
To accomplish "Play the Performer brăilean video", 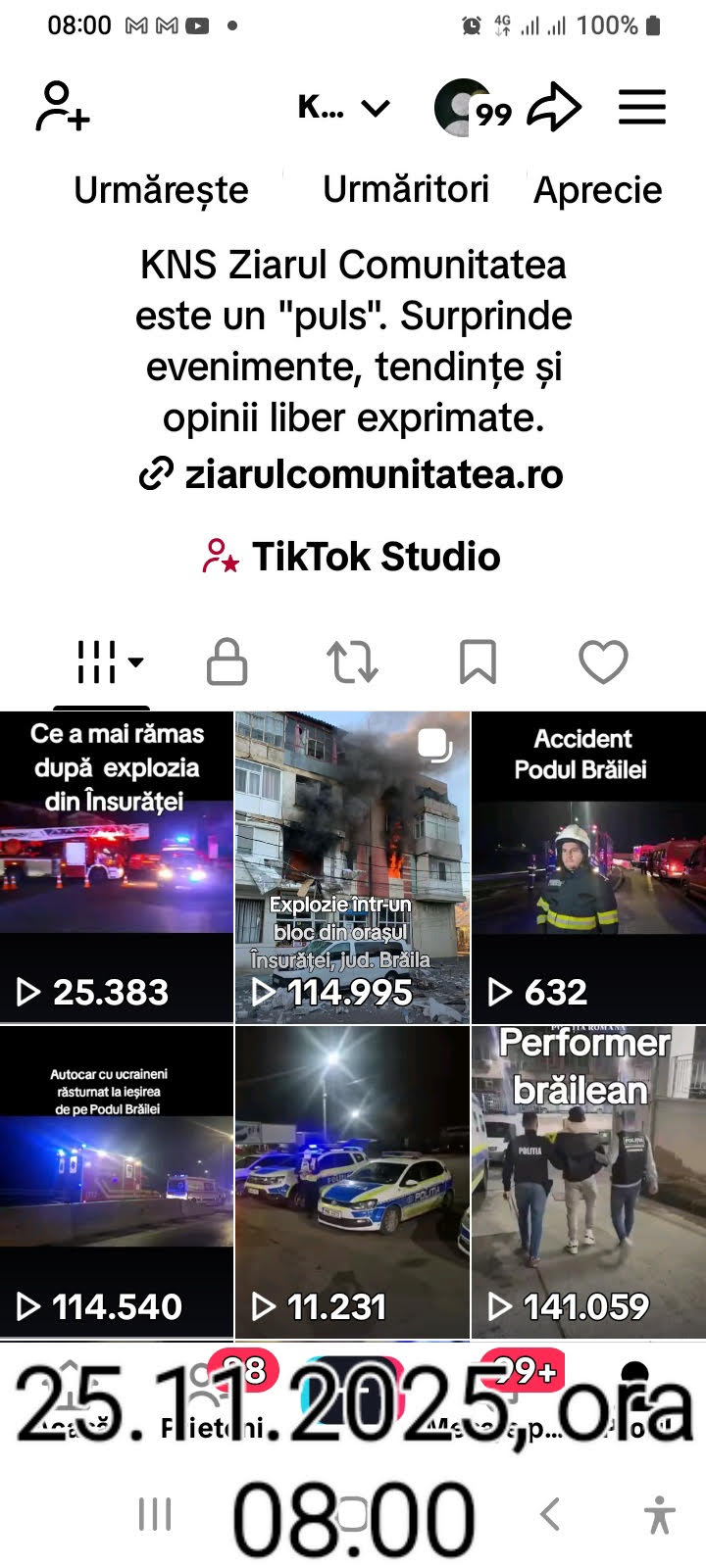I will (x=588, y=1181).
